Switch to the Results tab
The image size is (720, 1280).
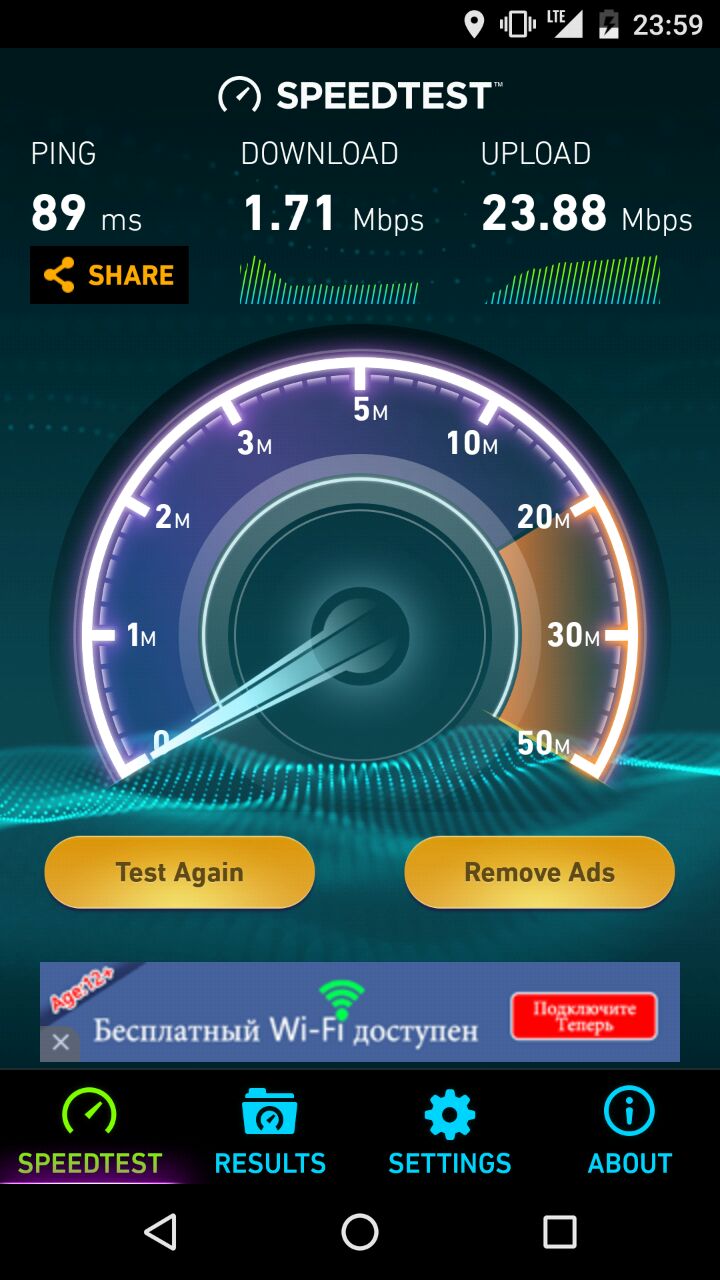(x=270, y=1132)
